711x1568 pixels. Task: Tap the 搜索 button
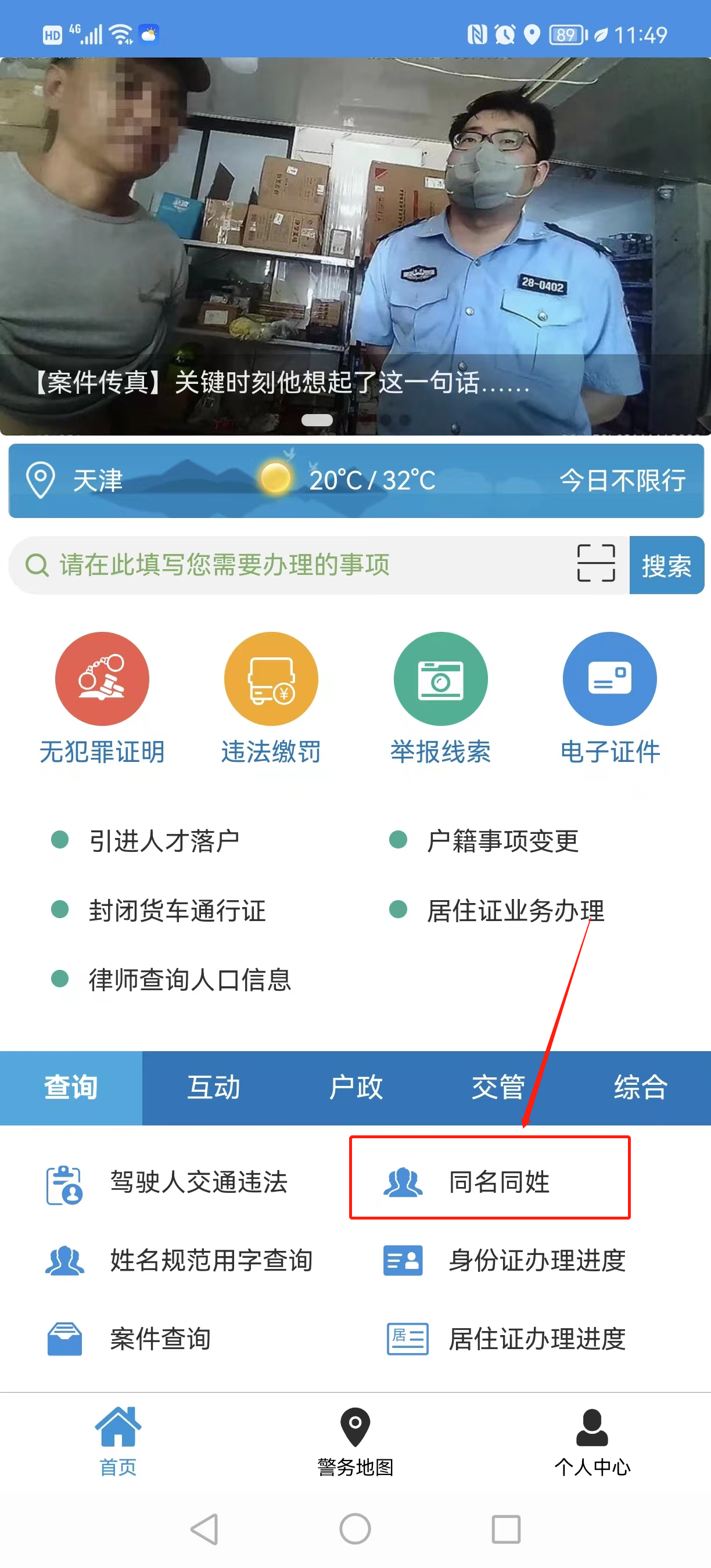click(x=666, y=566)
